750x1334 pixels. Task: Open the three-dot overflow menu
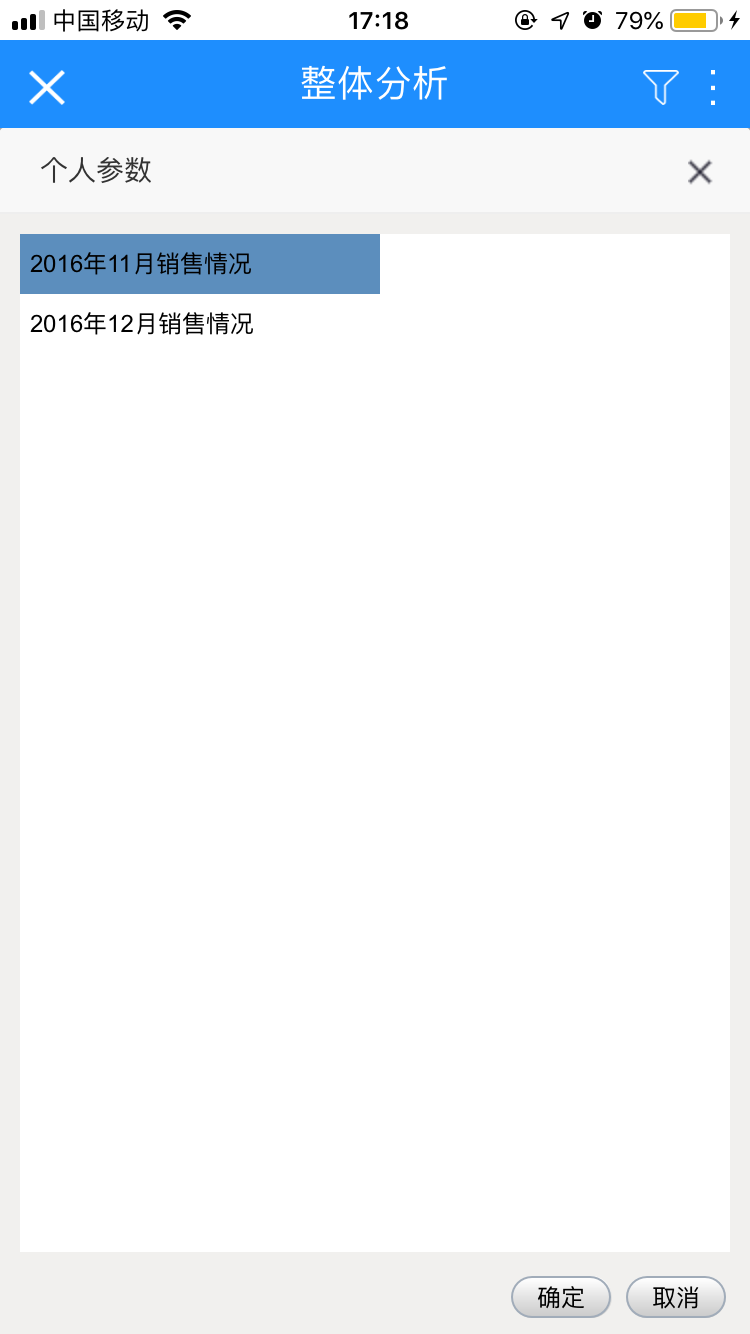[713, 87]
